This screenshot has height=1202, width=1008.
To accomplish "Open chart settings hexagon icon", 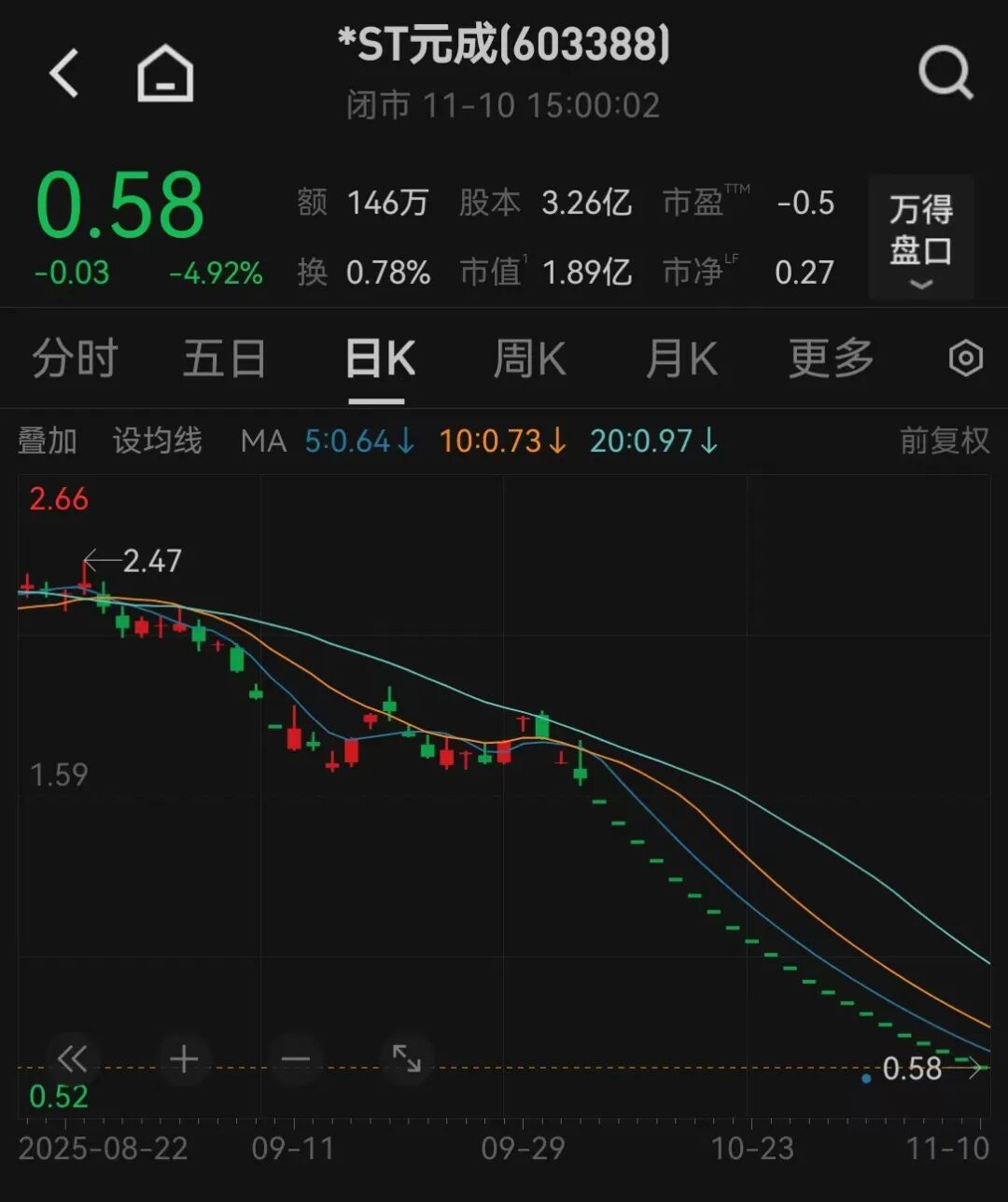I will tap(965, 359).
